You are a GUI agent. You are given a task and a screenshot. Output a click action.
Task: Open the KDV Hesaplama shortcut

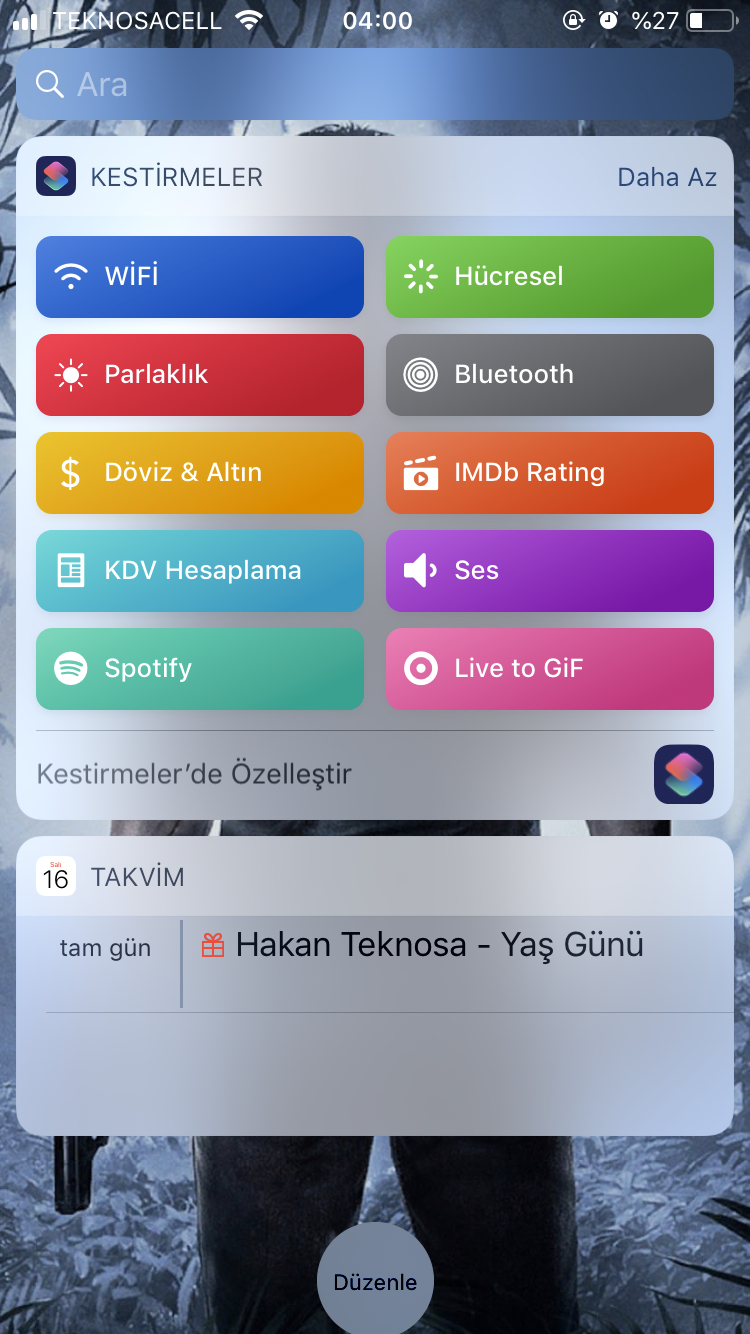200,570
